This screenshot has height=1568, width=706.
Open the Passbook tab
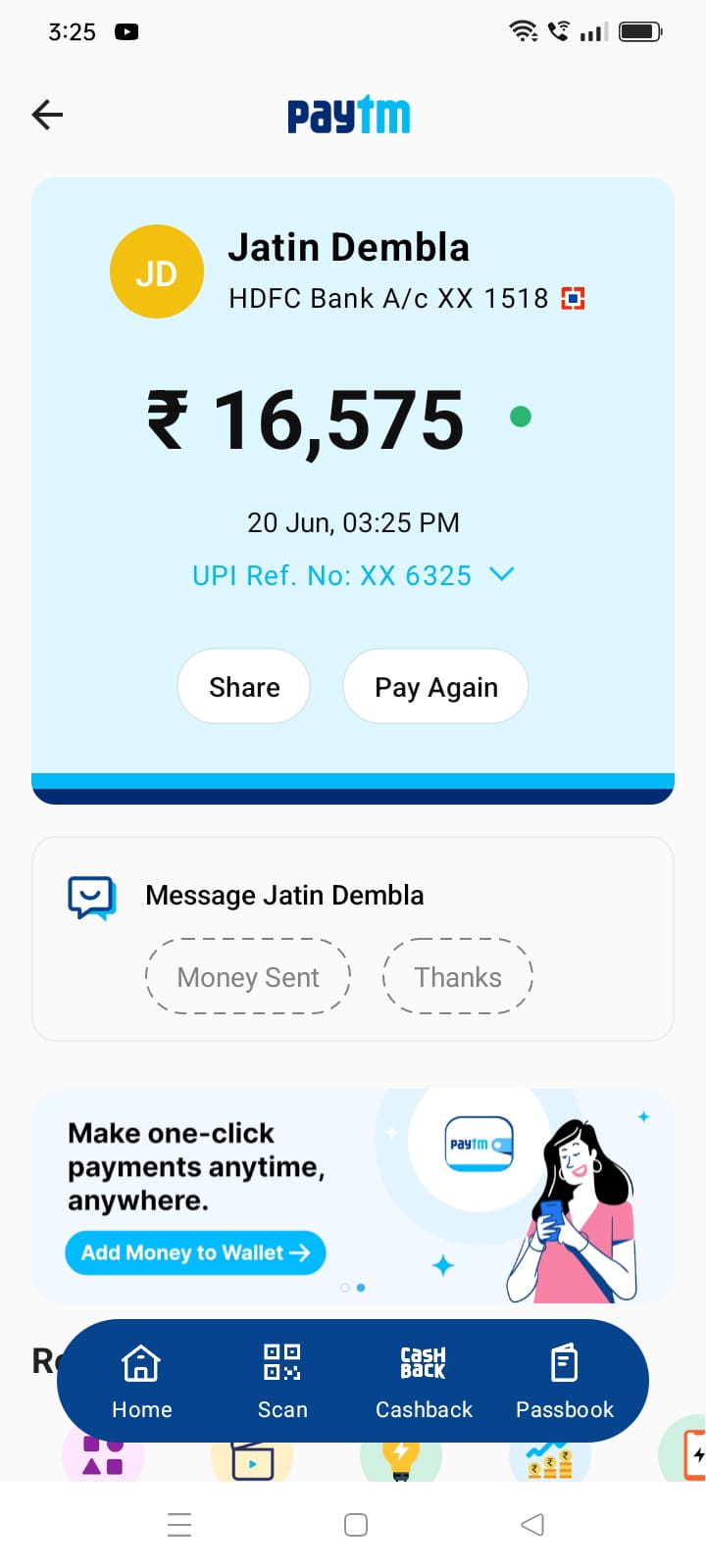pyautogui.click(x=565, y=1381)
